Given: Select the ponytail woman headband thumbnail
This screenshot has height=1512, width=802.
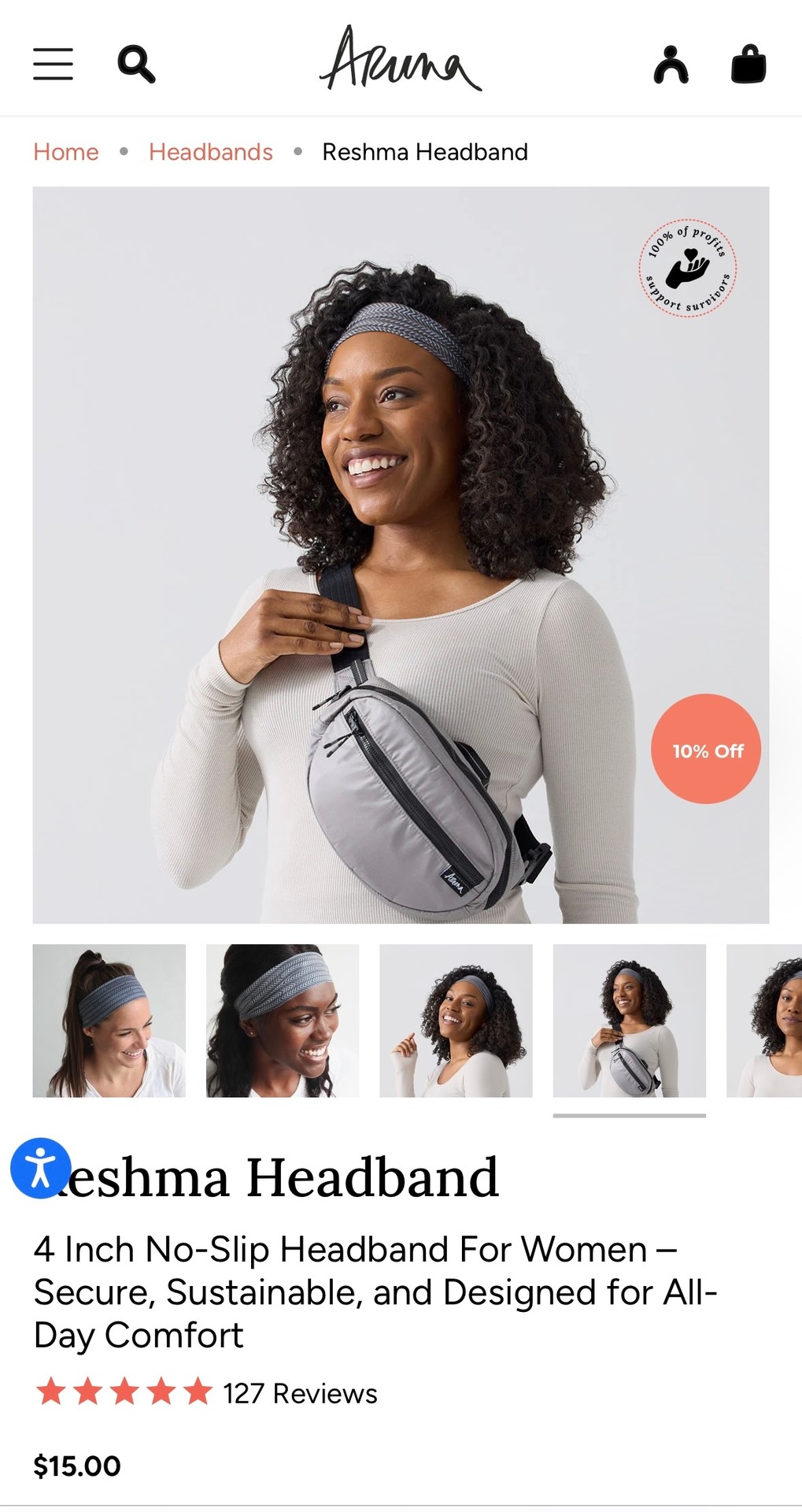Looking at the screenshot, I should coord(109,1021).
